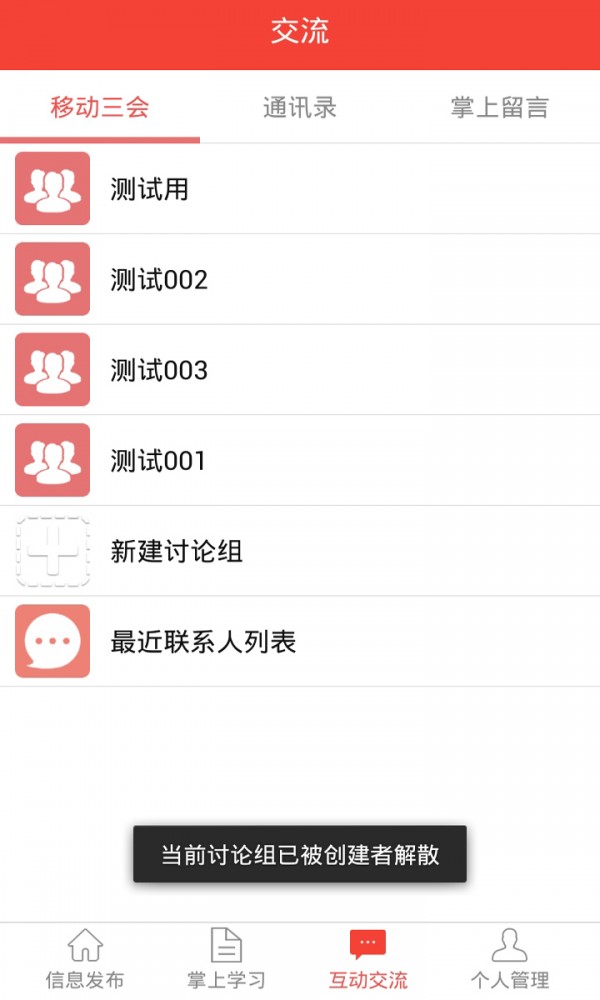Switch to the 掌上留言 tab
Viewport: 600px width, 1000px height.
point(500,107)
